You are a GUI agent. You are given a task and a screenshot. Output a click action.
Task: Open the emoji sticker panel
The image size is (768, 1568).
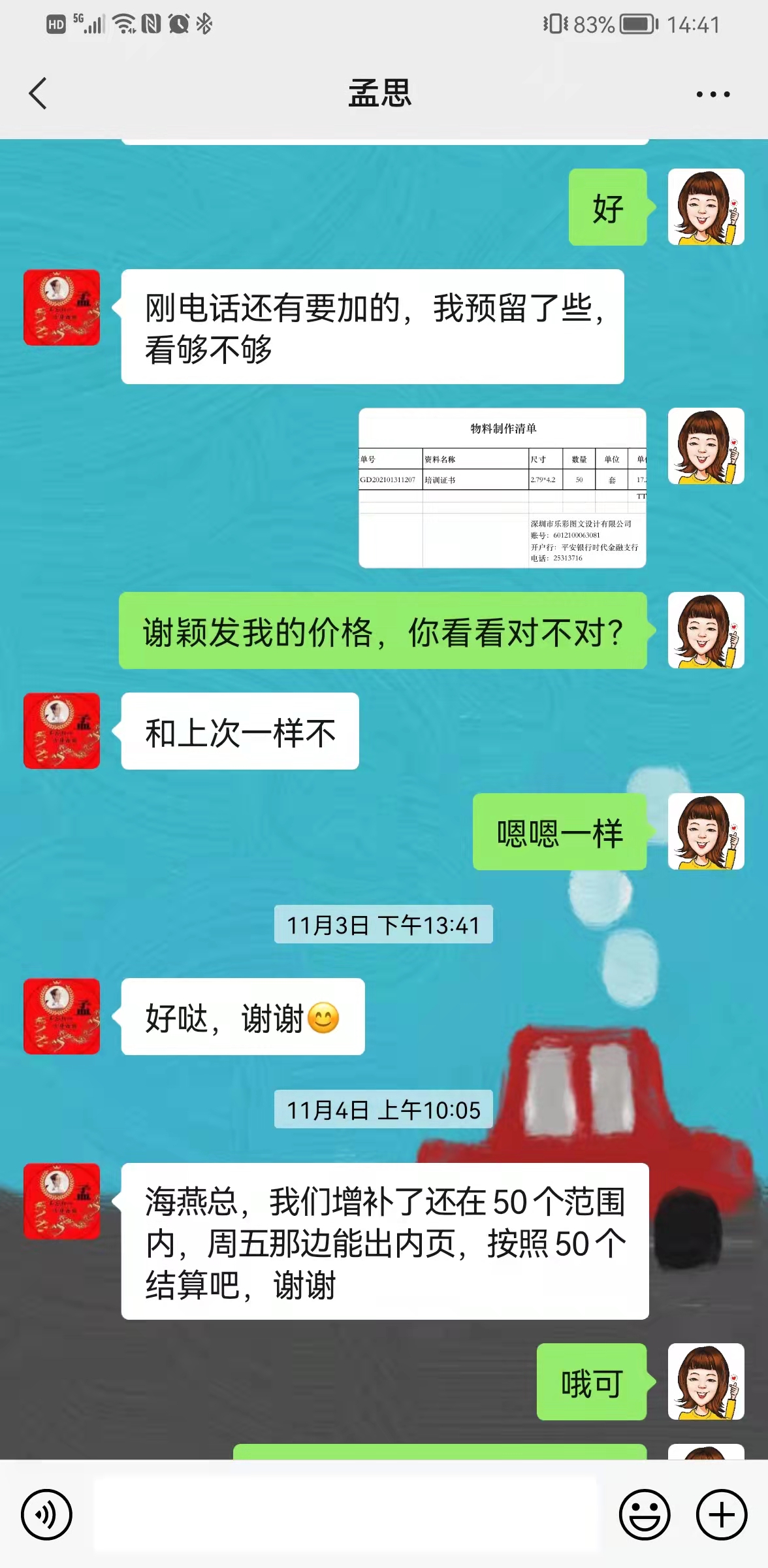pyautogui.click(x=644, y=1514)
